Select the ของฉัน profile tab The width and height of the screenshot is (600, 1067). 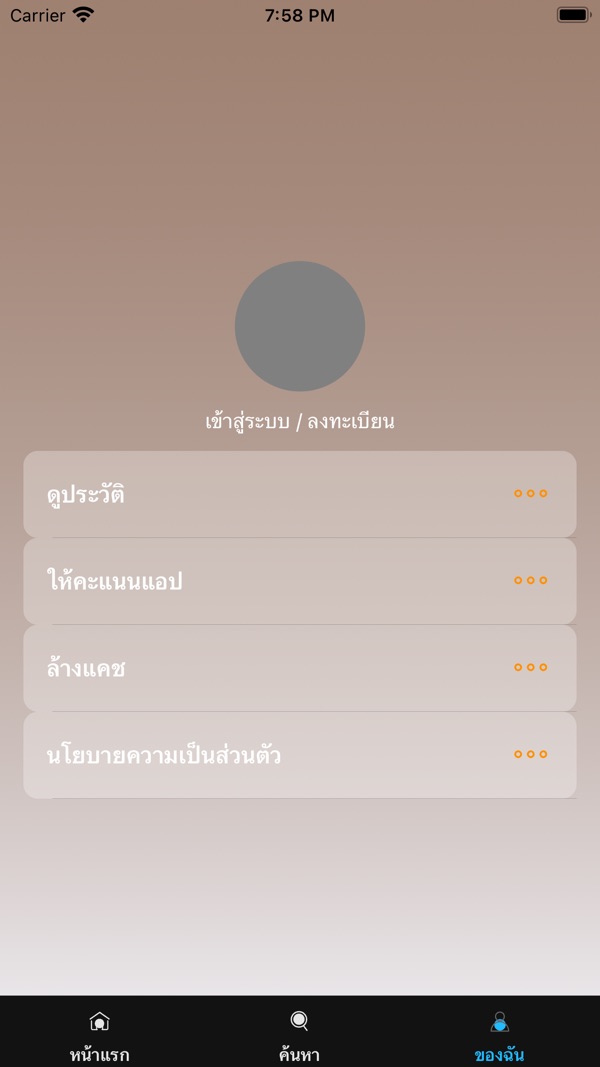point(499,1036)
